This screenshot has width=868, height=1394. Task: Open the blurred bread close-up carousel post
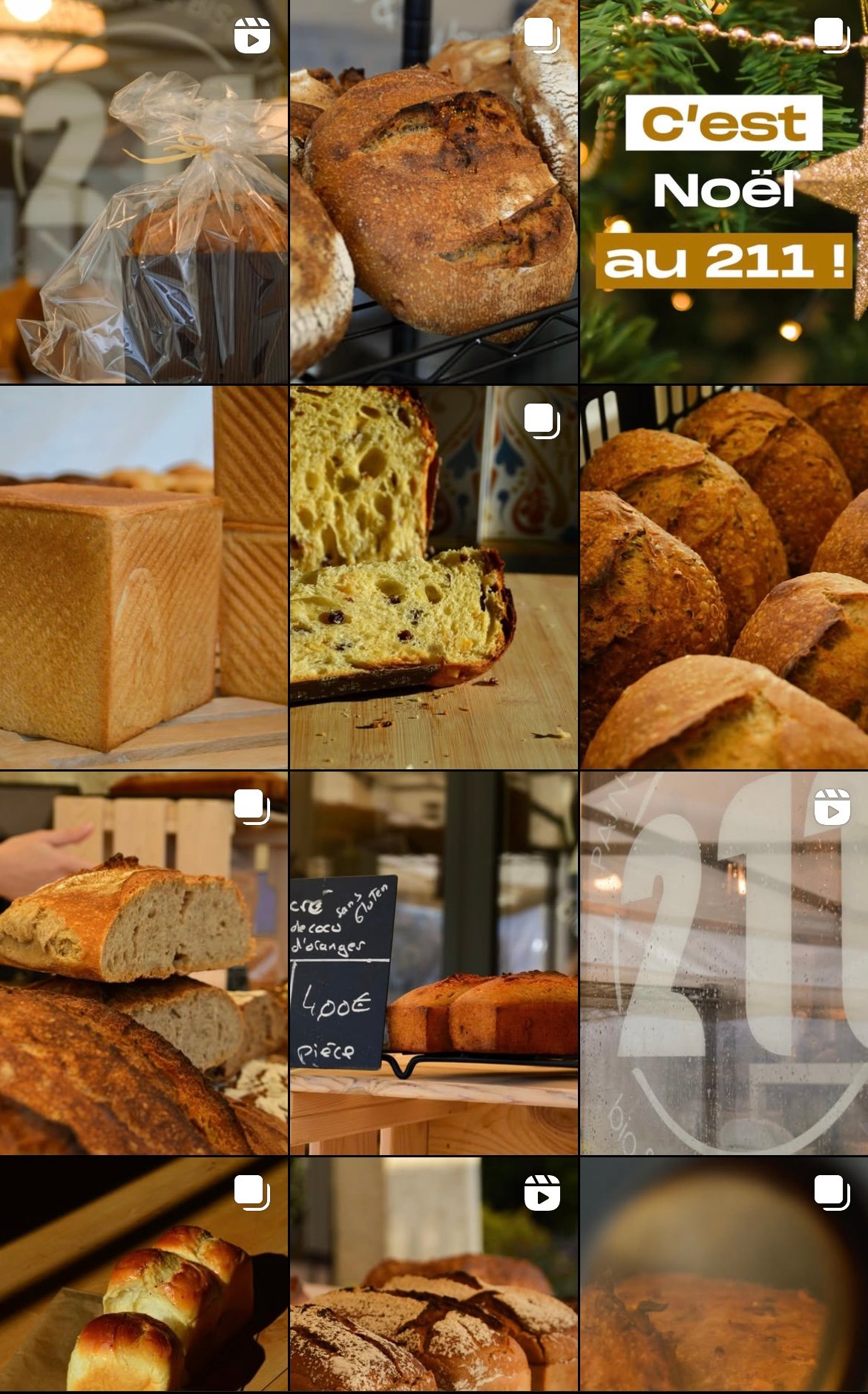[724, 1275]
